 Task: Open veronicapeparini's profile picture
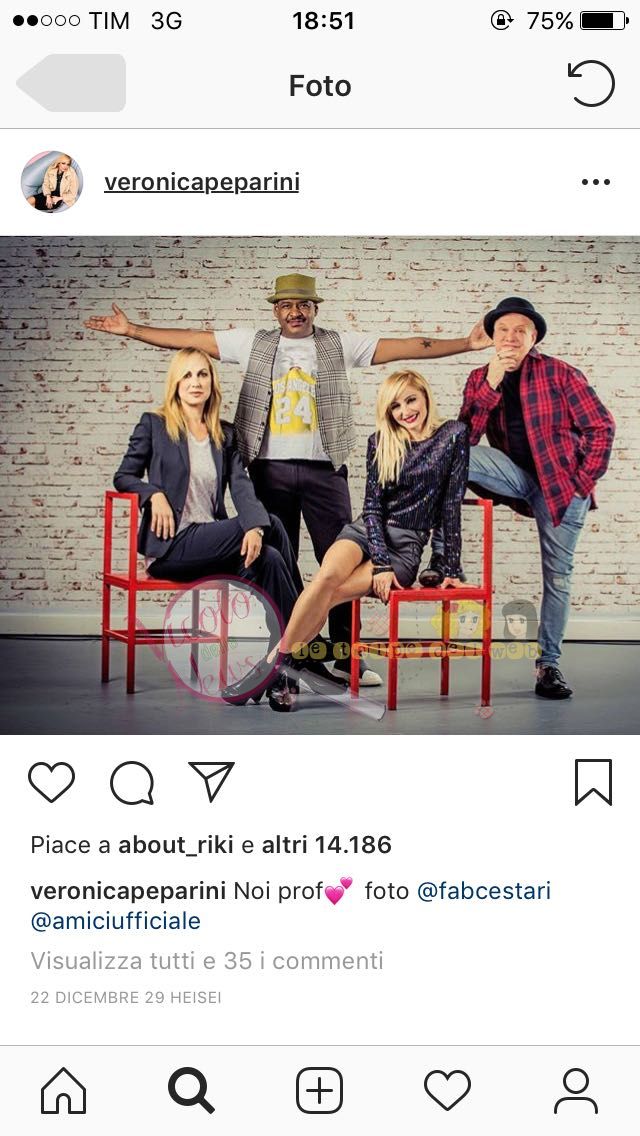pyautogui.click(x=52, y=182)
